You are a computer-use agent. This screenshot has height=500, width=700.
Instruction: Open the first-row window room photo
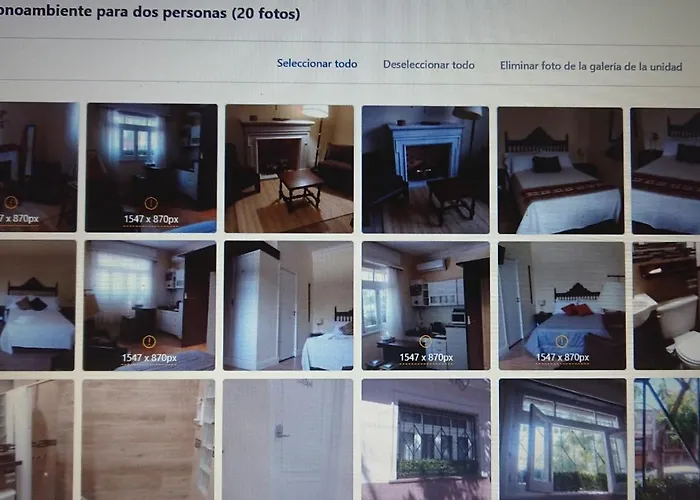(151, 168)
